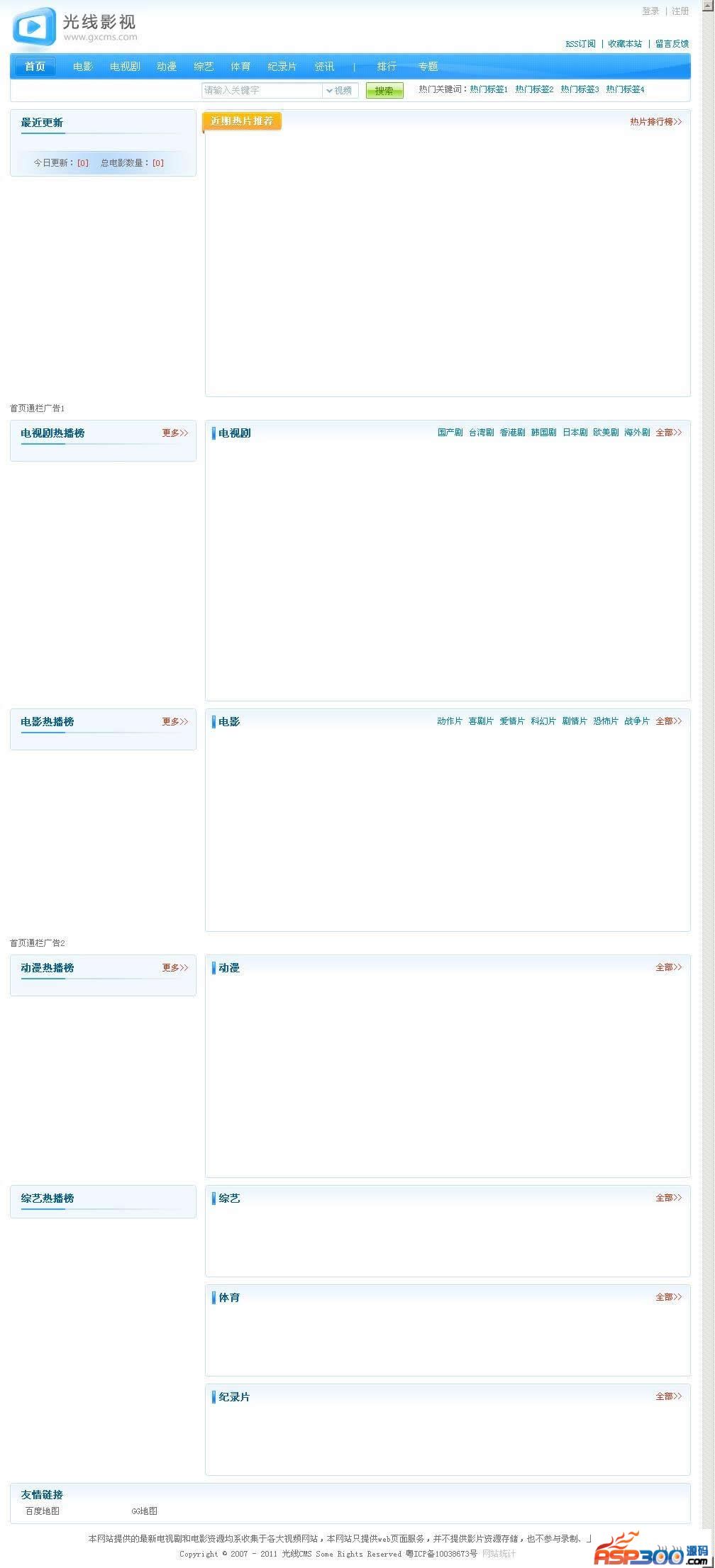This screenshot has height=1568, width=715.
Task: View the 热片排行榜>> ranking link
Action: tap(655, 122)
